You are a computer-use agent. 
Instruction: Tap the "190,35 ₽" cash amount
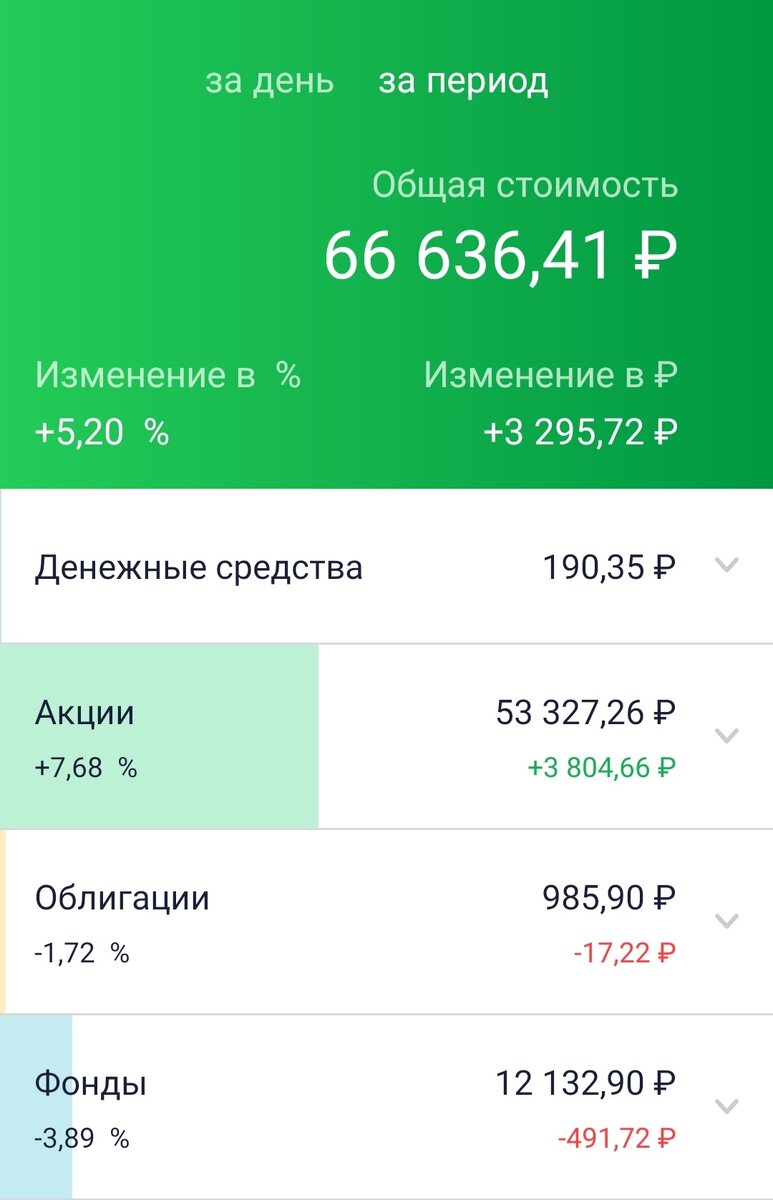tap(610, 567)
